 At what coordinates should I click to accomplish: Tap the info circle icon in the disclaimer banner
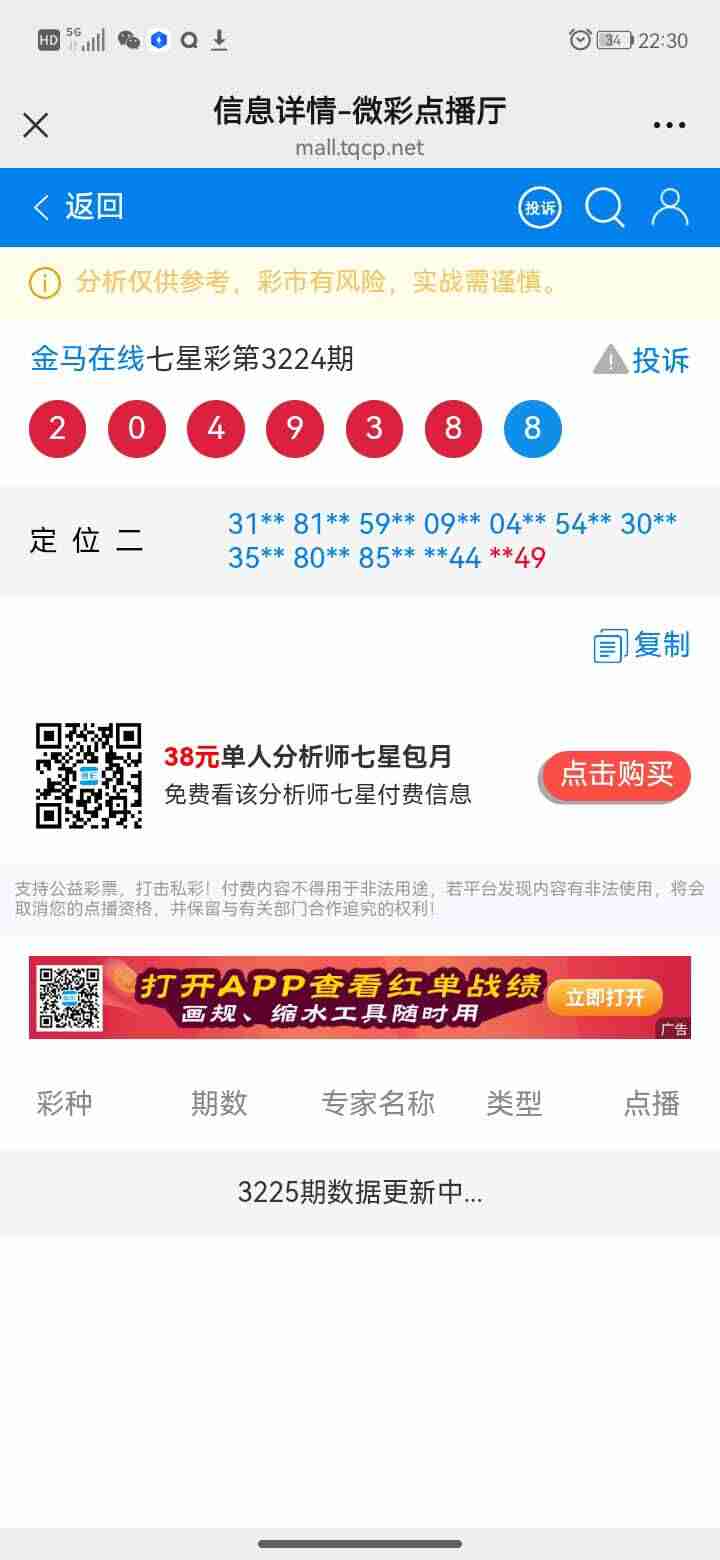click(40, 284)
